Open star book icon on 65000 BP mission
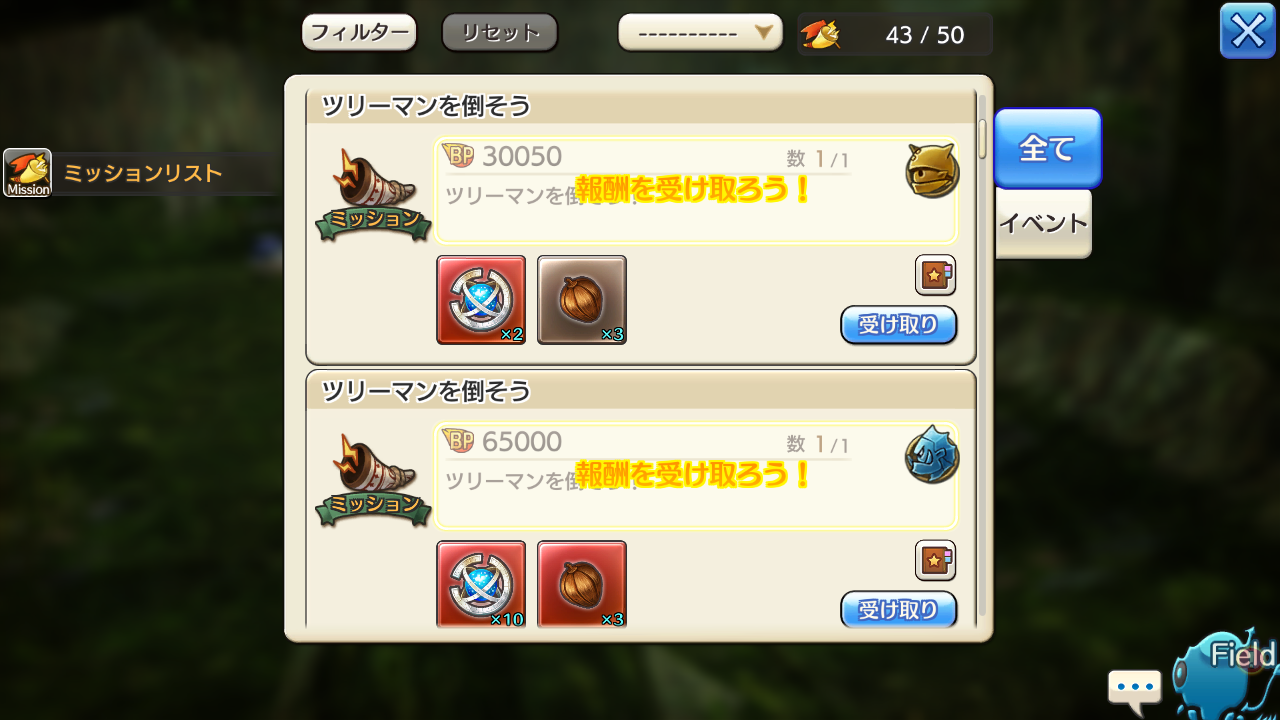Screen dimensions: 1280x720 pyautogui.click(x=935, y=560)
